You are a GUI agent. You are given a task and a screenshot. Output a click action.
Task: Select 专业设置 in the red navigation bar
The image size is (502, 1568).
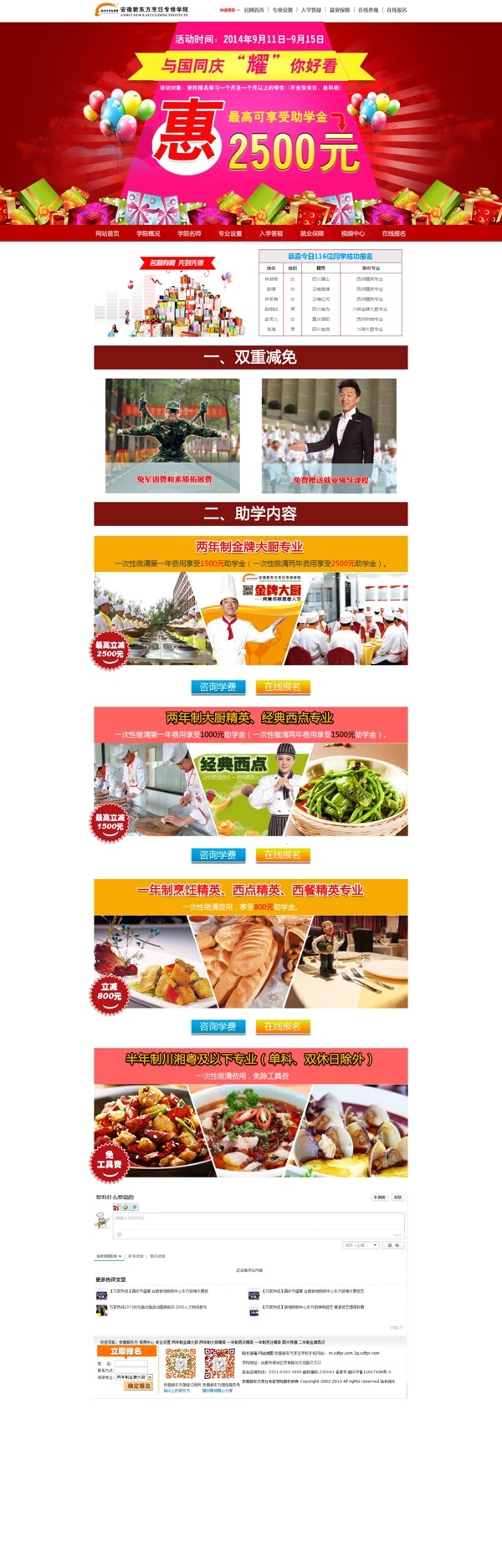pyautogui.click(x=230, y=233)
